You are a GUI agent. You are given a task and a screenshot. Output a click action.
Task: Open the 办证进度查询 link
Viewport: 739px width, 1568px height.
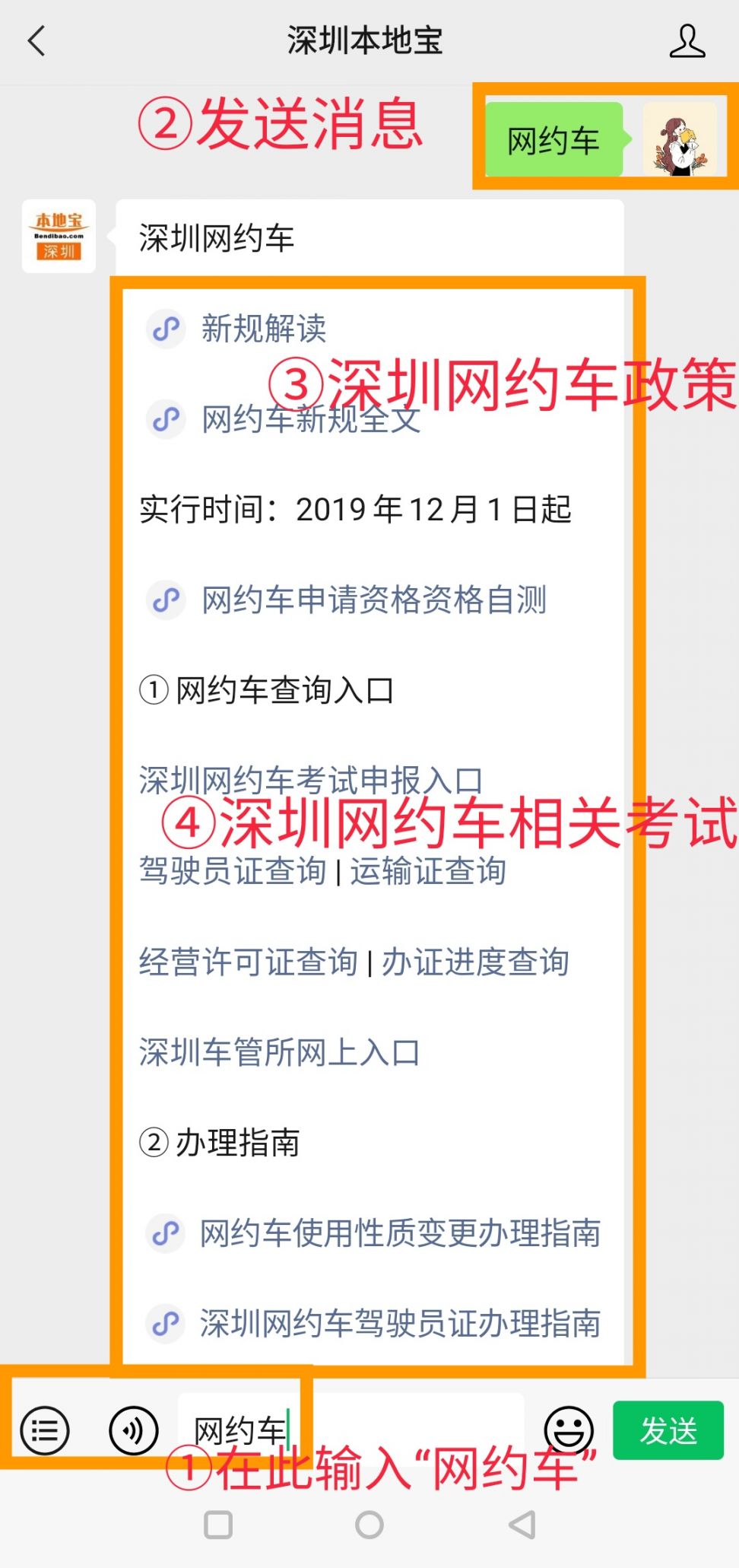(475, 962)
